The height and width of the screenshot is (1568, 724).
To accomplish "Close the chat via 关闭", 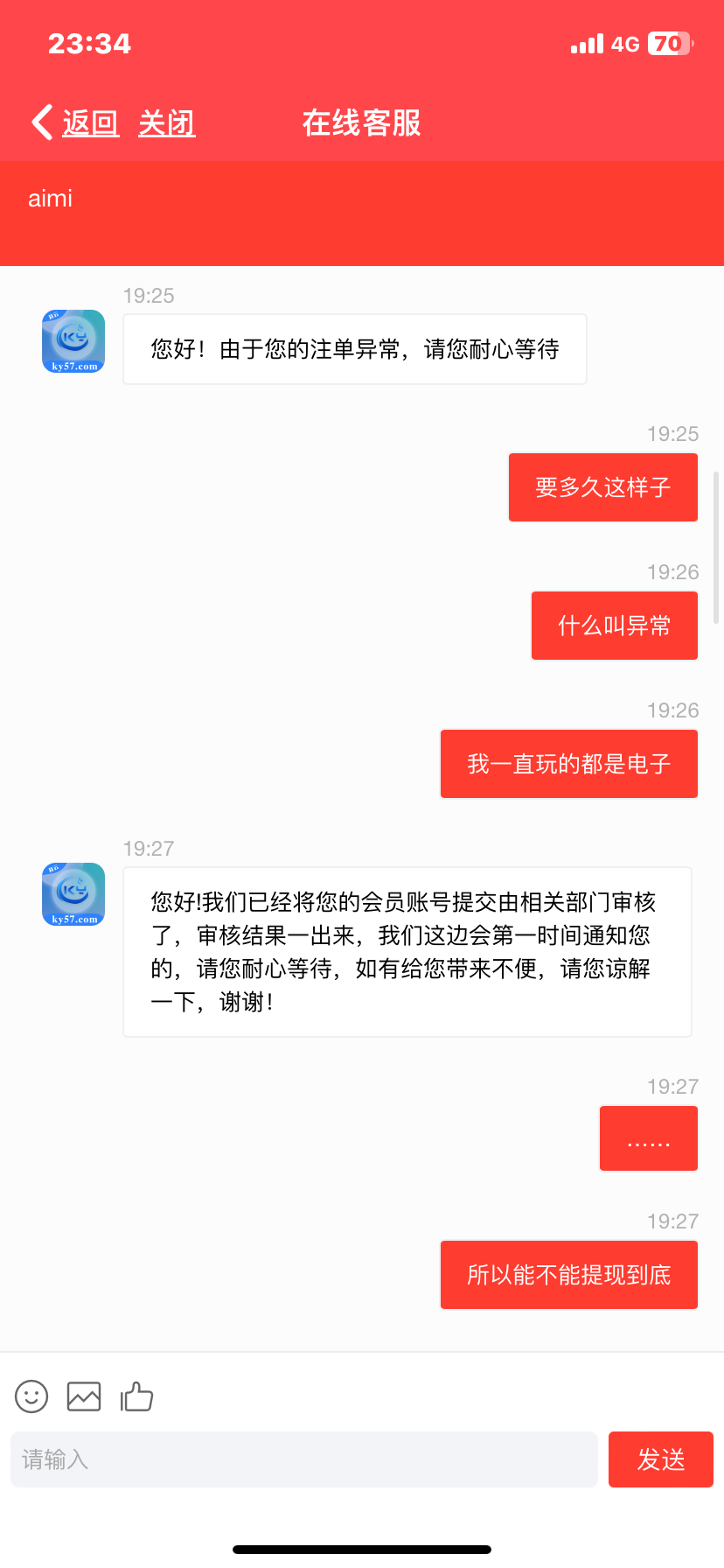I will point(166,122).
